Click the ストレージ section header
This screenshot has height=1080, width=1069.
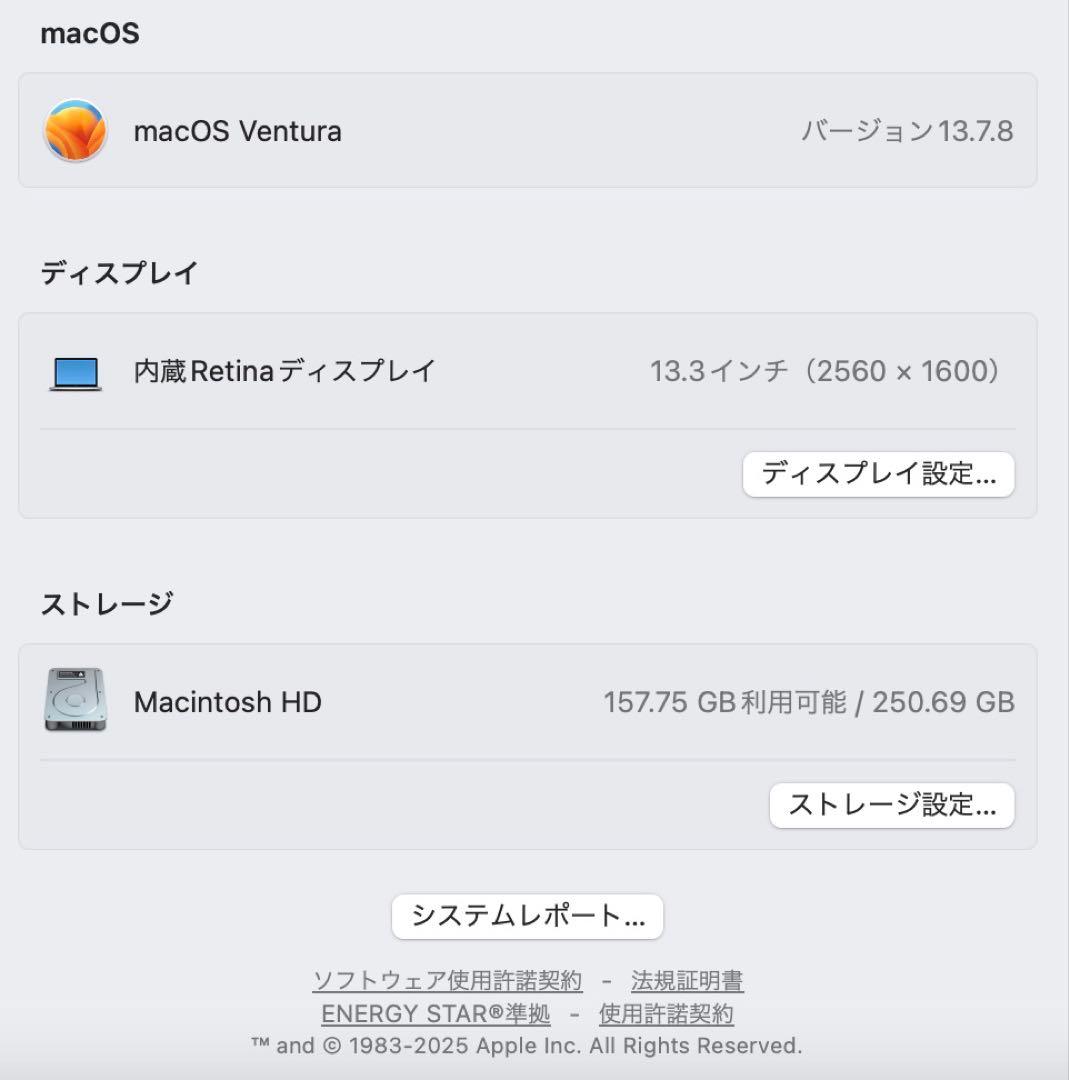click(108, 600)
